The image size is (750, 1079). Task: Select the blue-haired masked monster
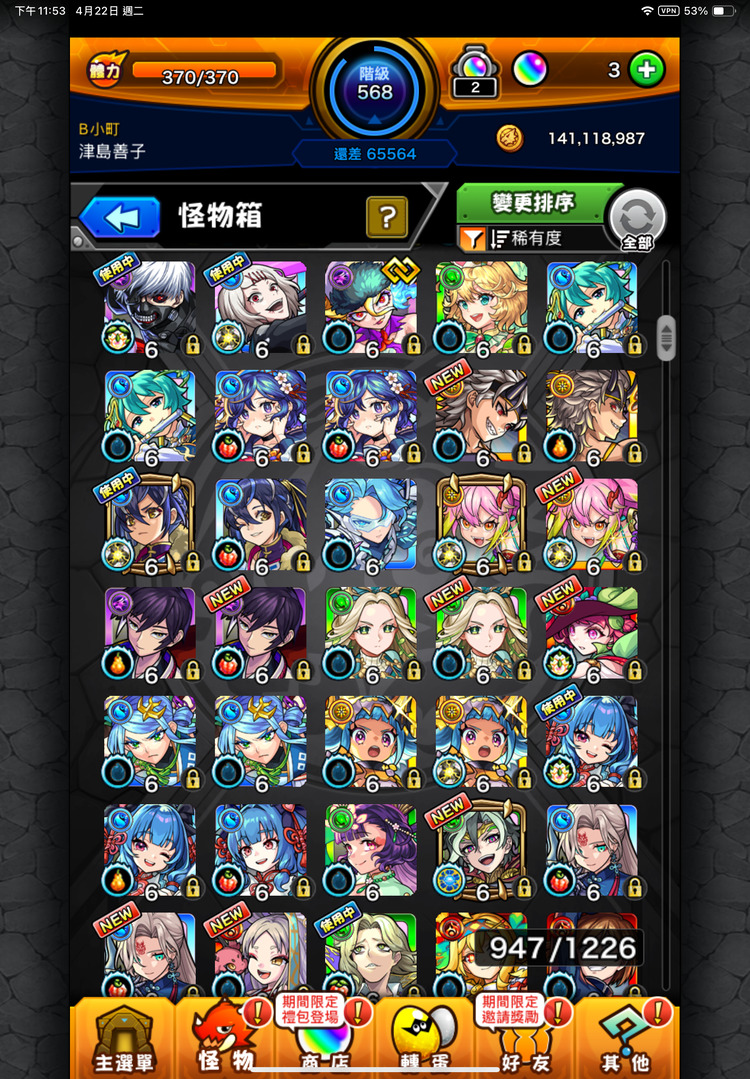coord(371,524)
